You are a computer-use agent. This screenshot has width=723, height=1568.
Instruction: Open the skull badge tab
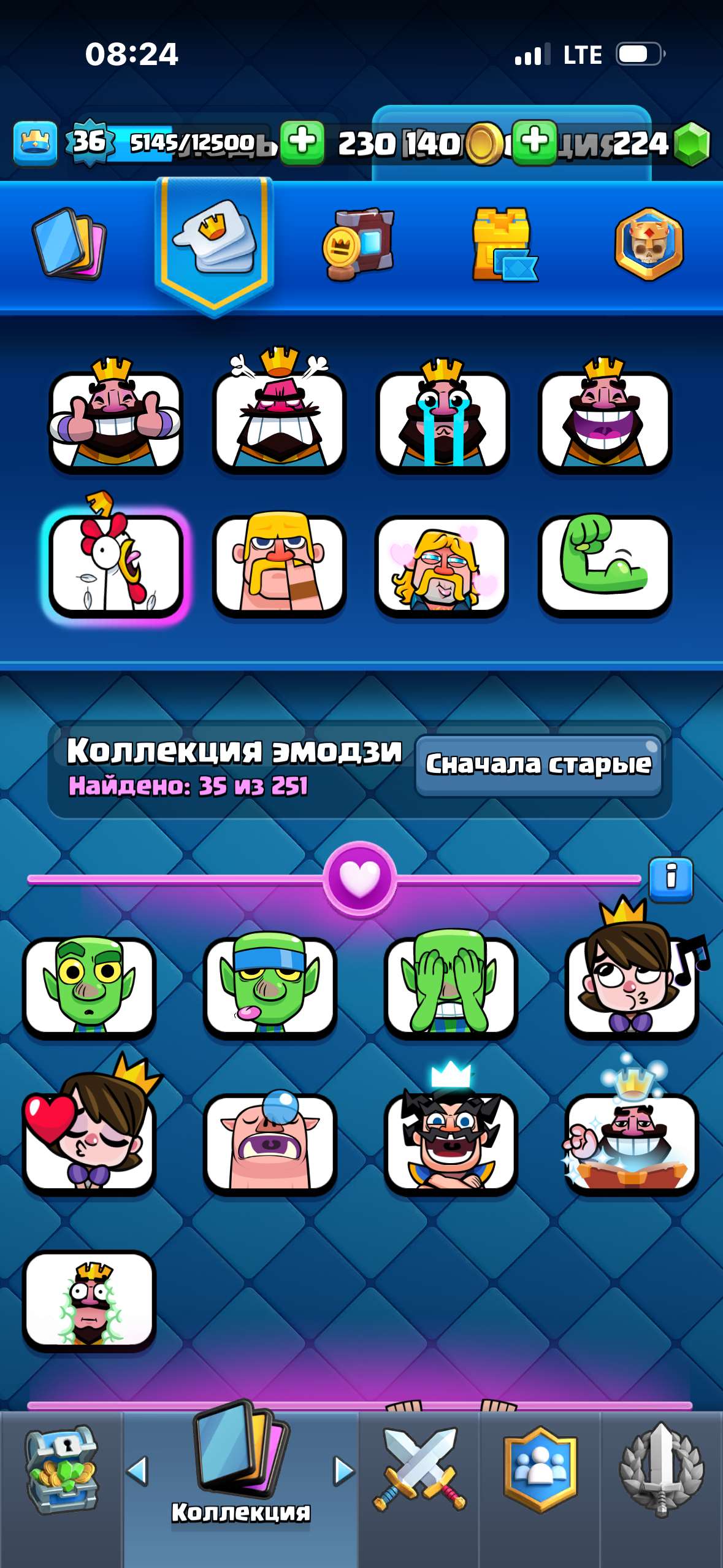click(649, 244)
